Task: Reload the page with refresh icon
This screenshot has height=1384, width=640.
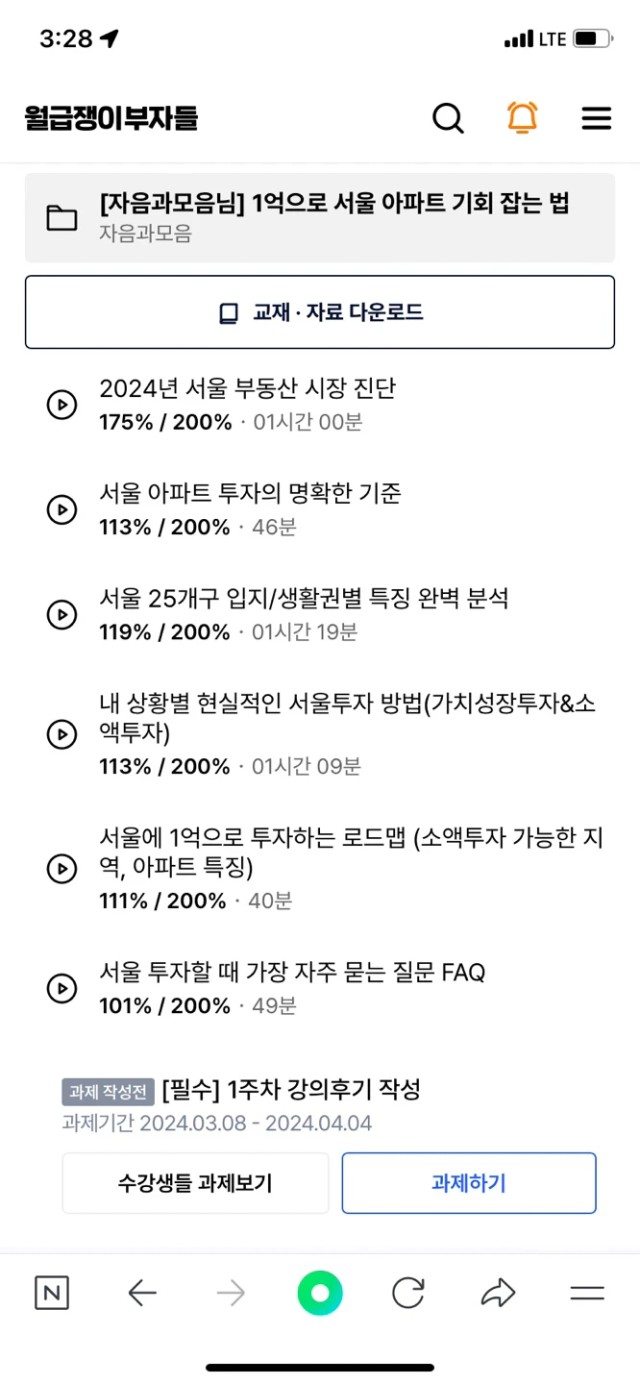Action: pos(408,1293)
